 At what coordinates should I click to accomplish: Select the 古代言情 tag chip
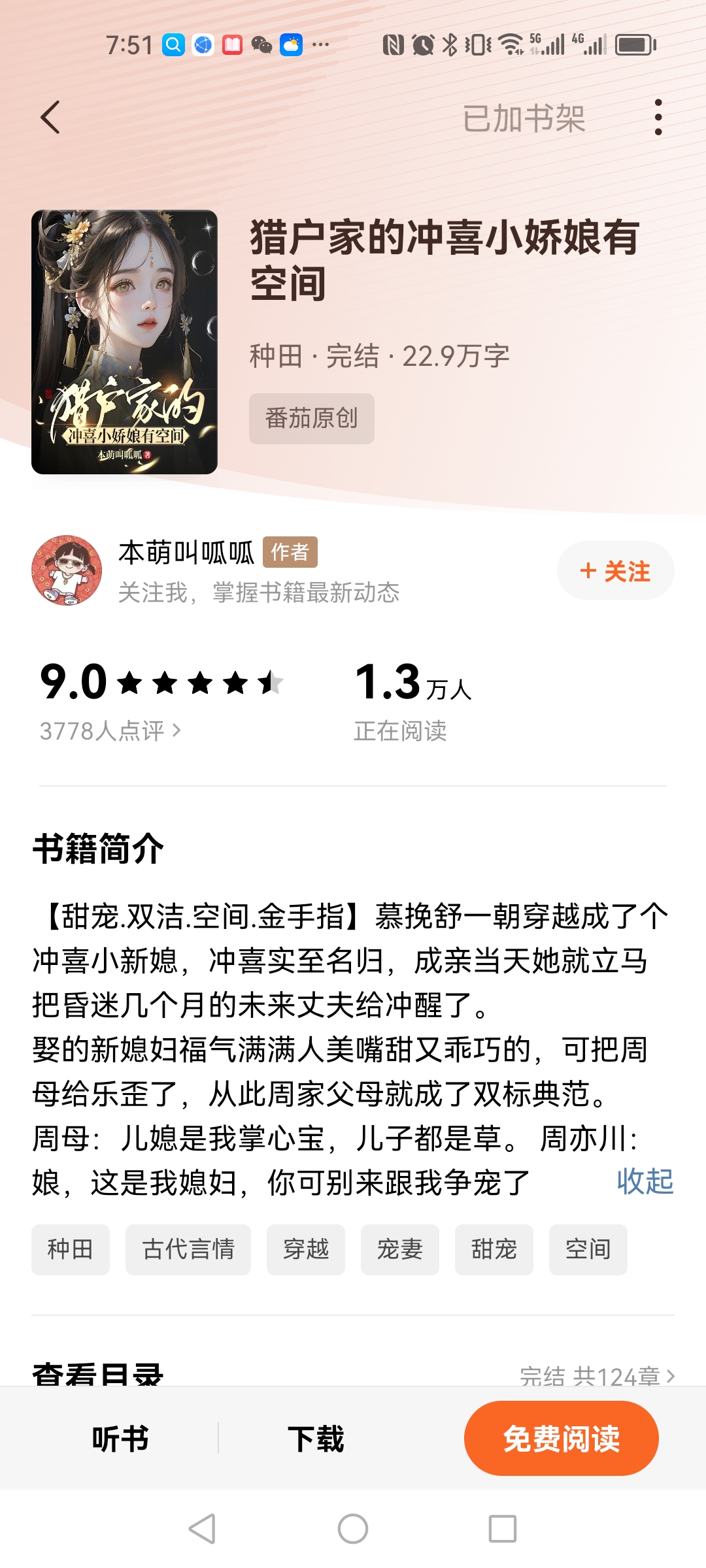tap(188, 1249)
